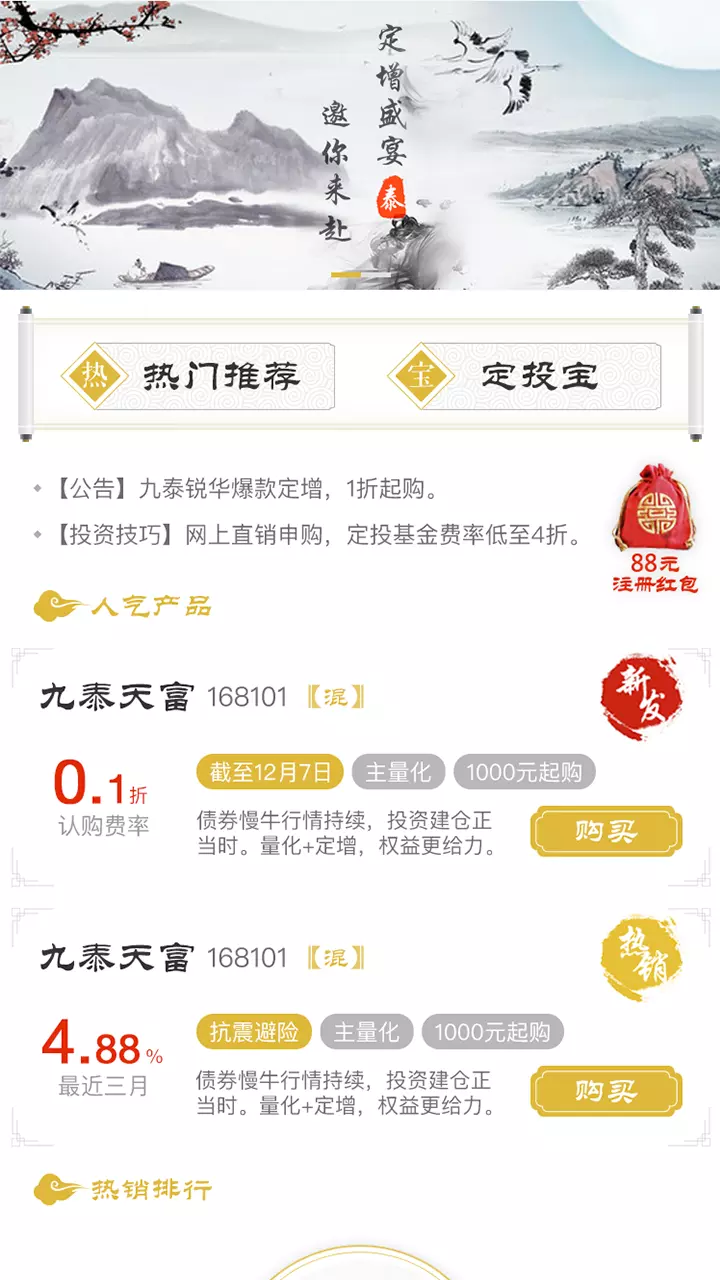720x1280 pixels.
Task: Claim the 88元 注册红包
Action: (x=655, y=529)
